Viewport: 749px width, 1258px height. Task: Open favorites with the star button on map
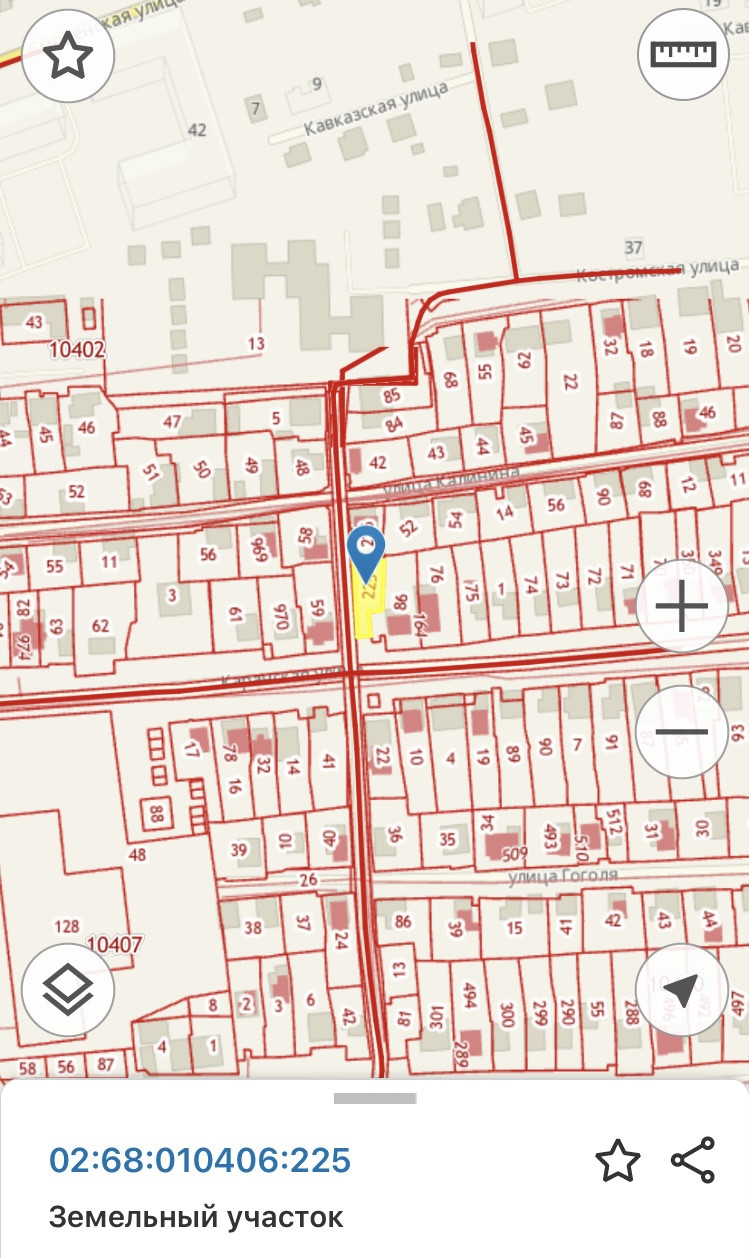(x=67, y=55)
